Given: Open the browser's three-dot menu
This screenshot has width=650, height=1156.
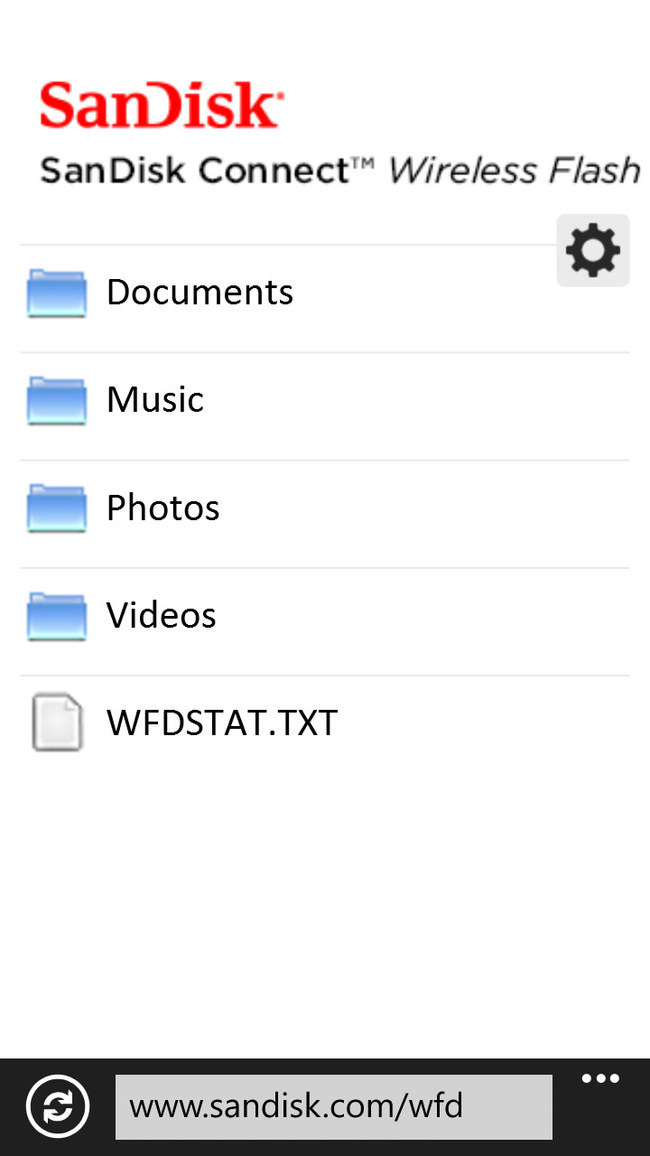Looking at the screenshot, I should click(601, 1079).
